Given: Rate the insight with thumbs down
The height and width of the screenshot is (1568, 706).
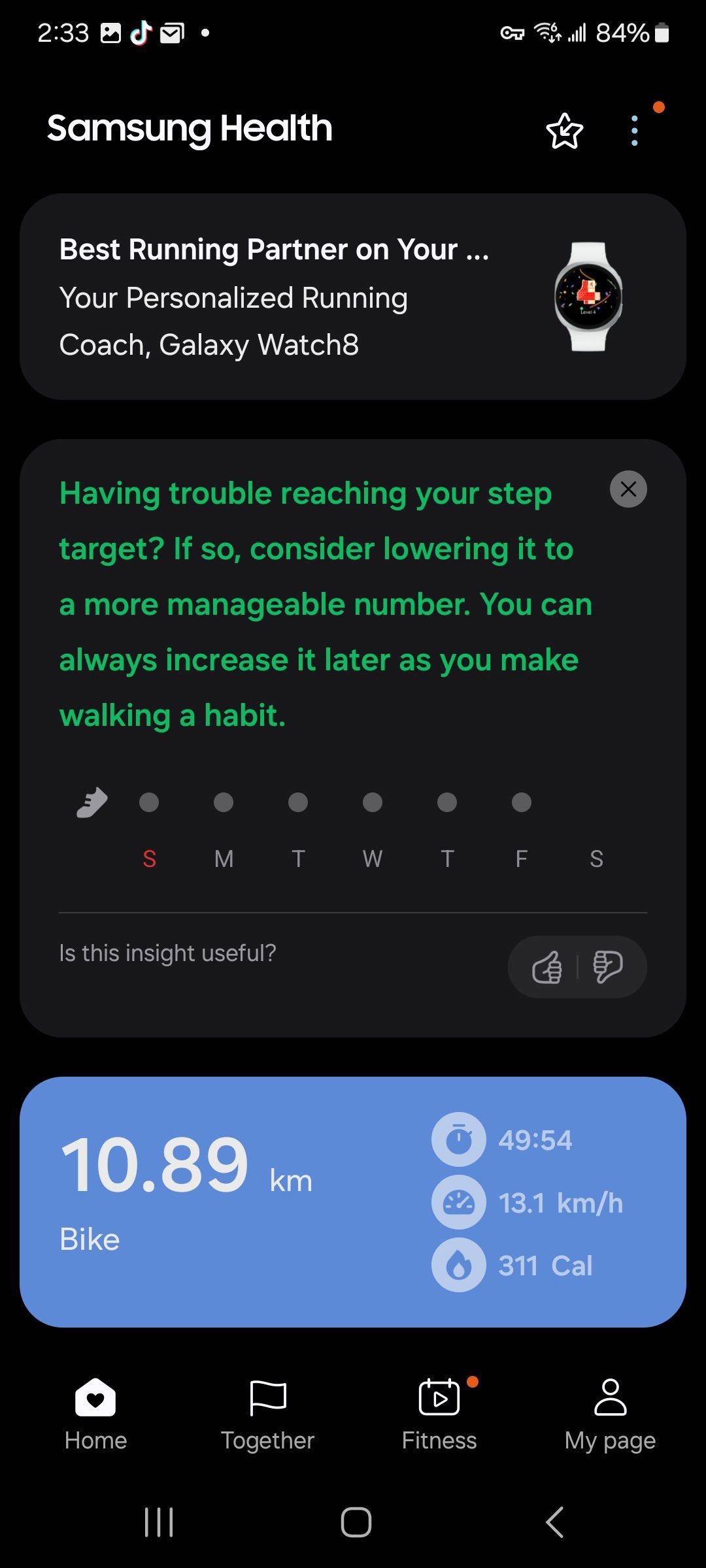Looking at the screenshot, I should [608, 967].
